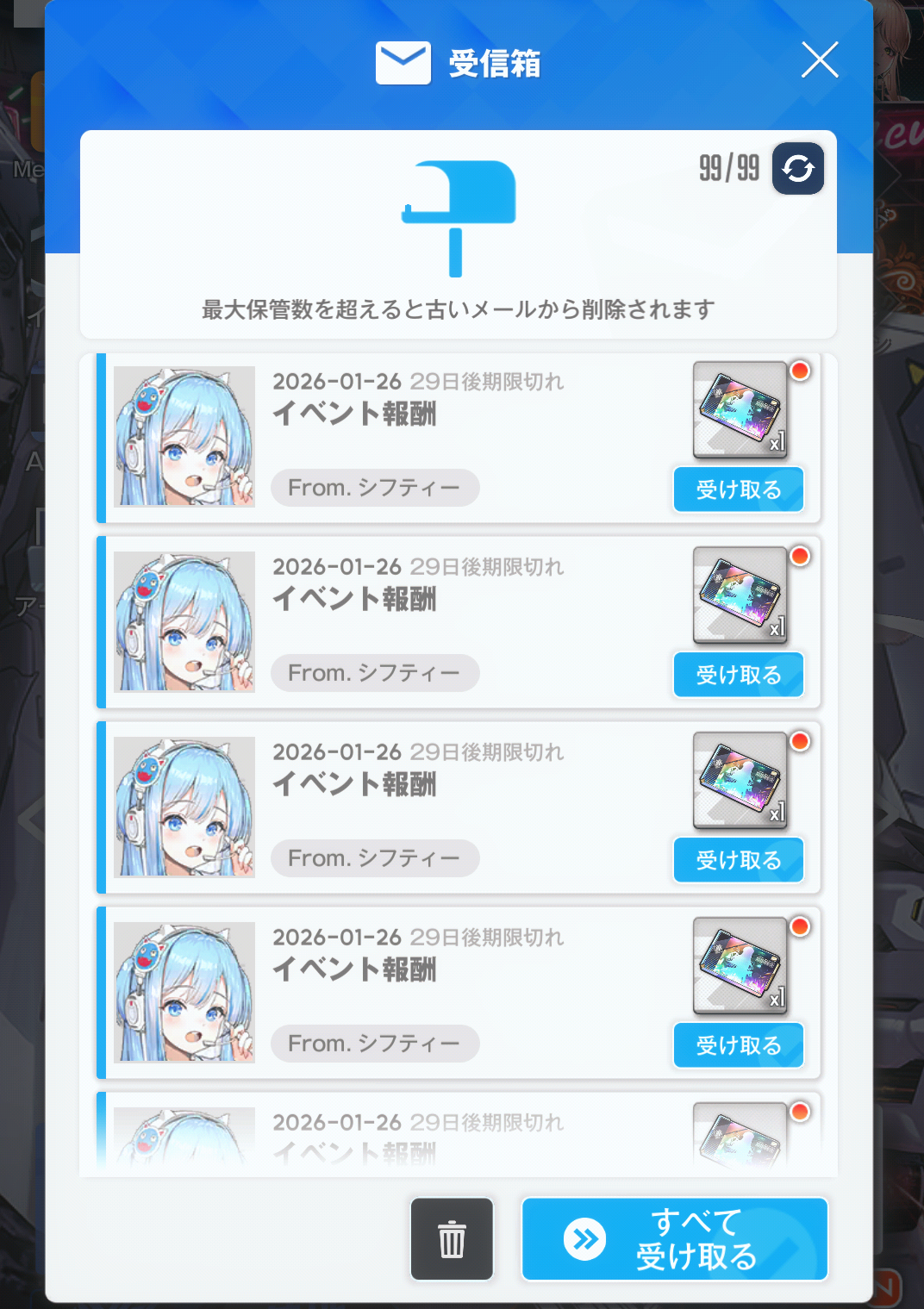This screenshot has height=1309, width=924.
Task: View ticket reward item in first mail
Action: (x=740, y=410)
